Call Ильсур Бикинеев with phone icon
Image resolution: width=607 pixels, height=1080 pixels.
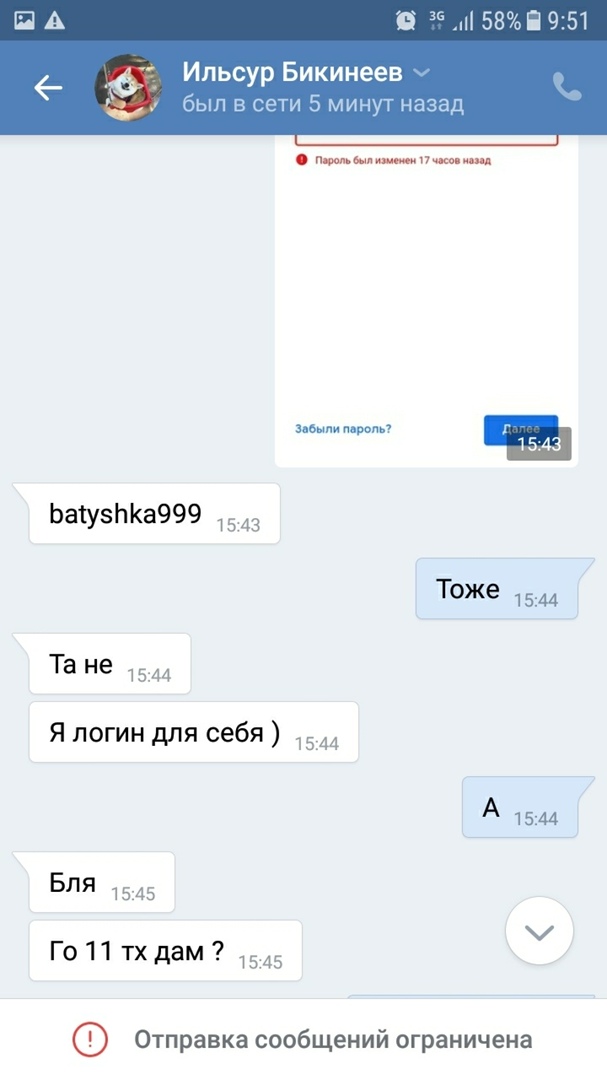(x=567, y=87)
